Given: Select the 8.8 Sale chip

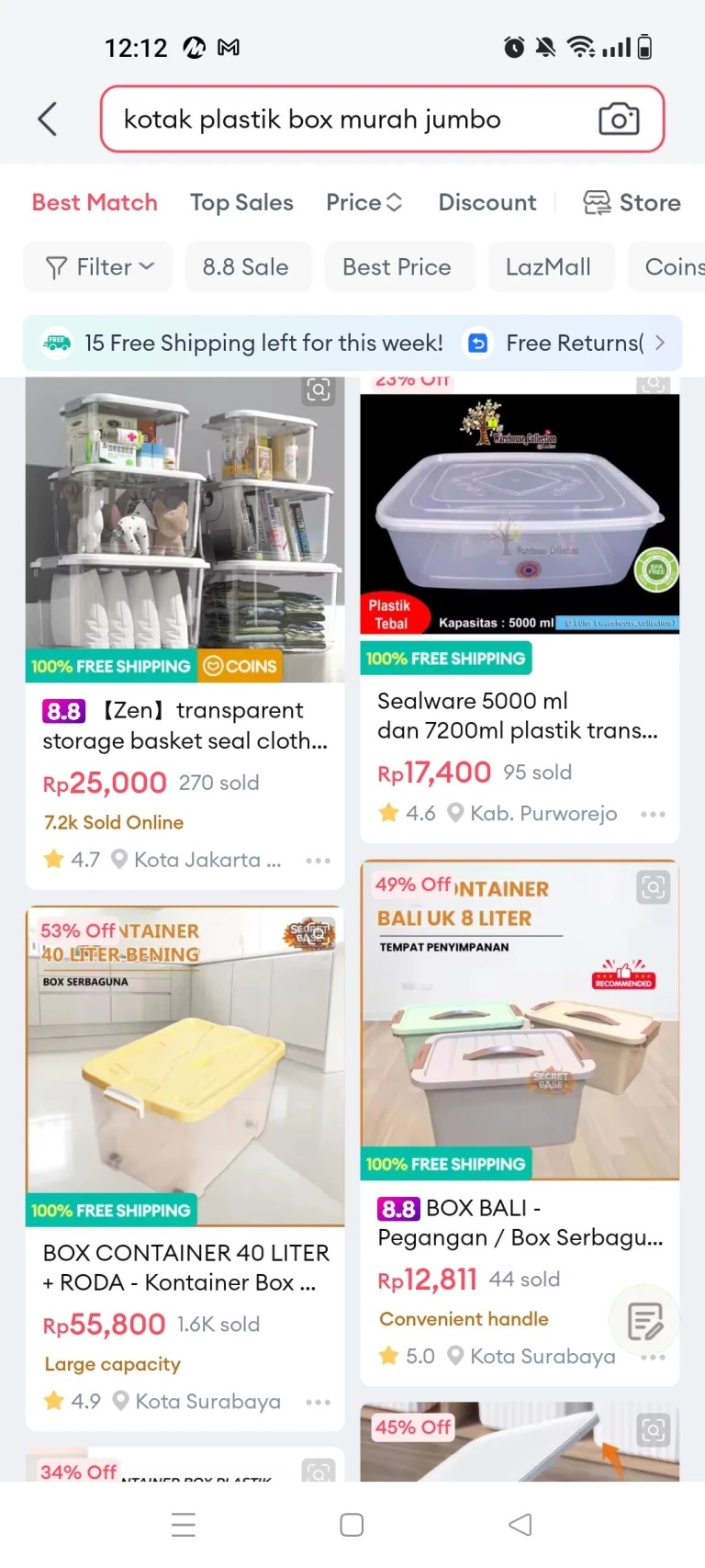Looking at the screenshot, I should point(245,267).
